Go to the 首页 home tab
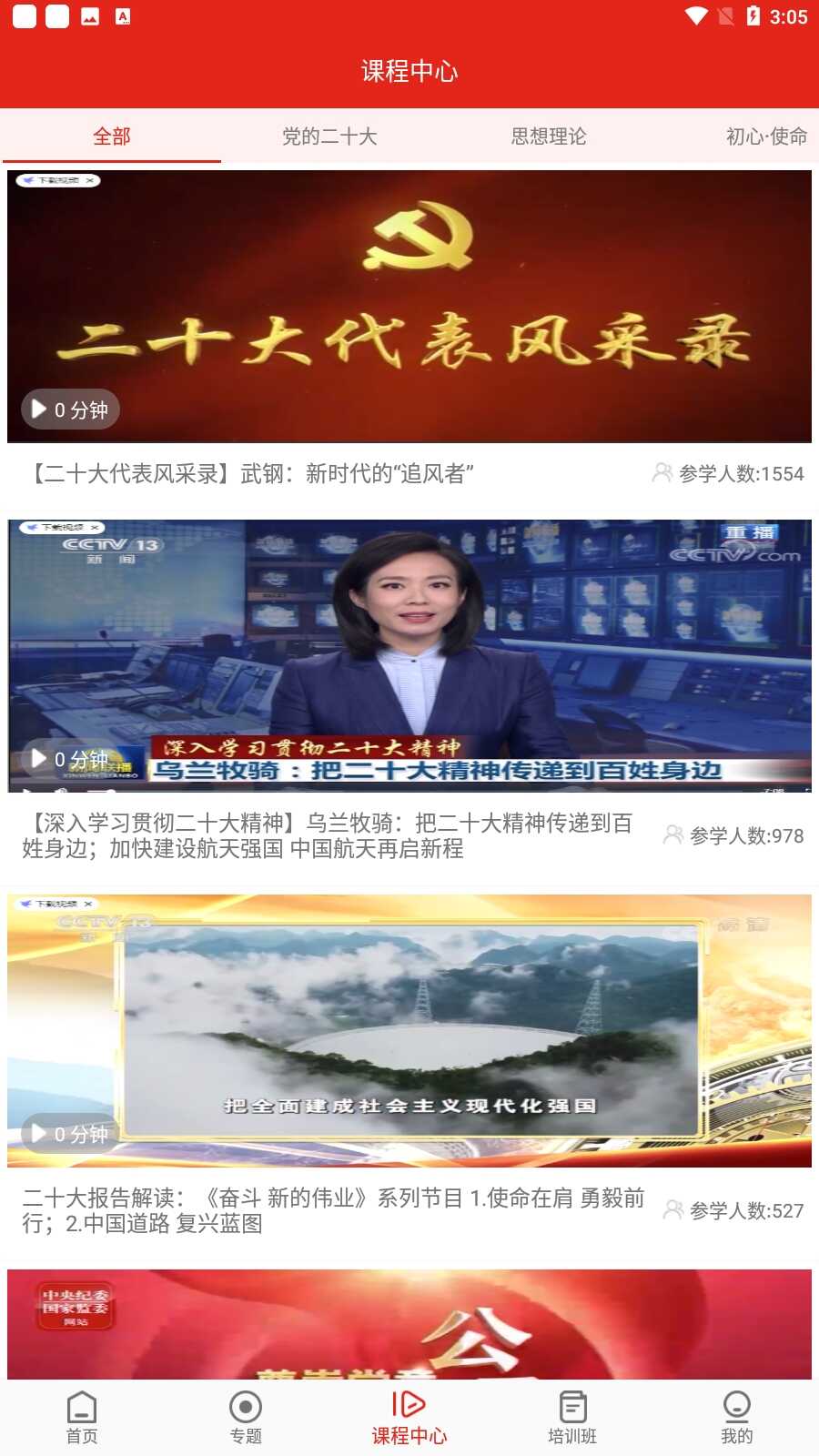Image resolution: width=819 pixels, height=1456 pixels. tap(82, 1418)
